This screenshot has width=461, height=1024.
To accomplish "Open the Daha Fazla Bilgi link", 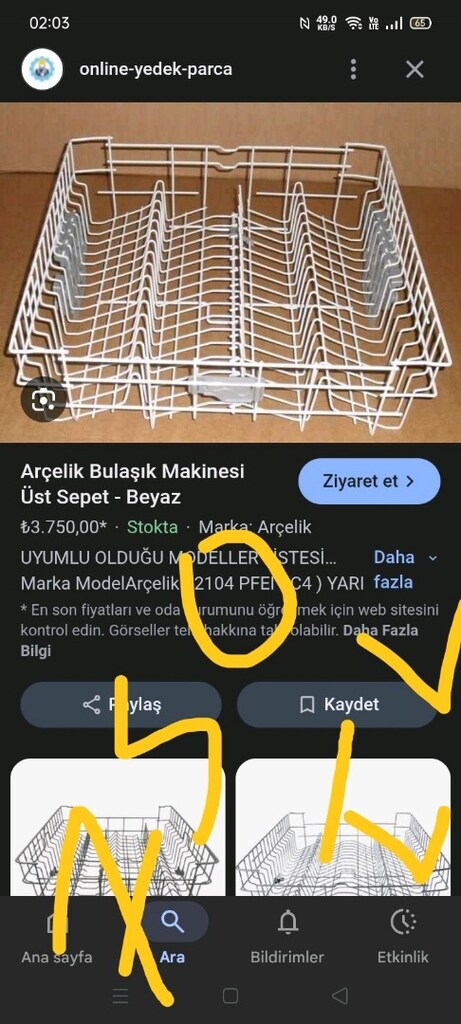I will click(x=219, y=641).
